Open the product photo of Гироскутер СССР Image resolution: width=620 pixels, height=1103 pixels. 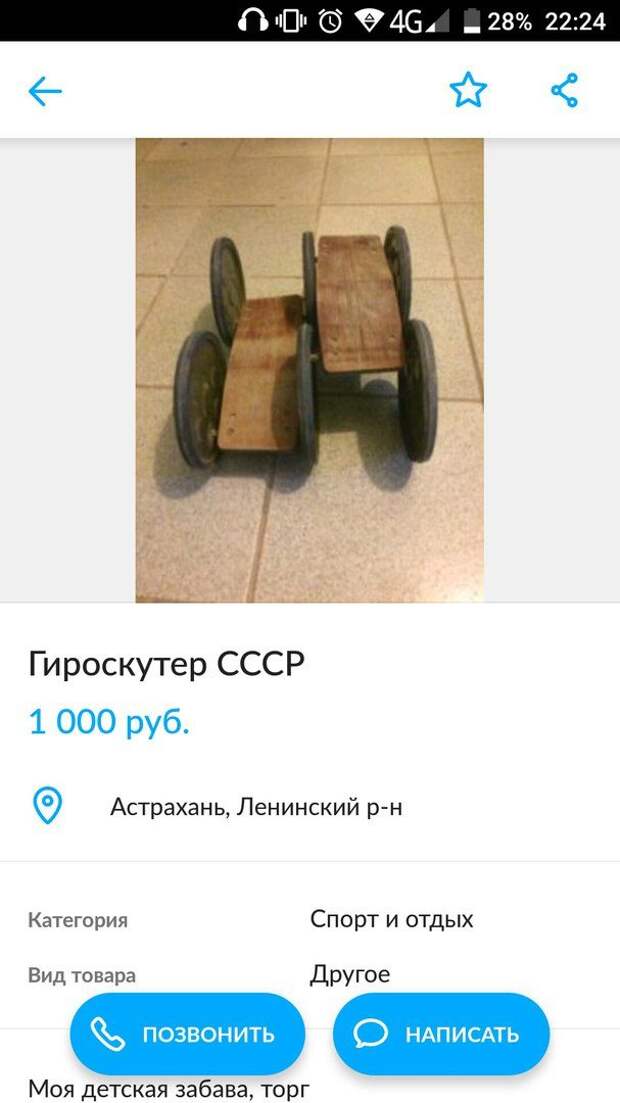pos(309,370)
